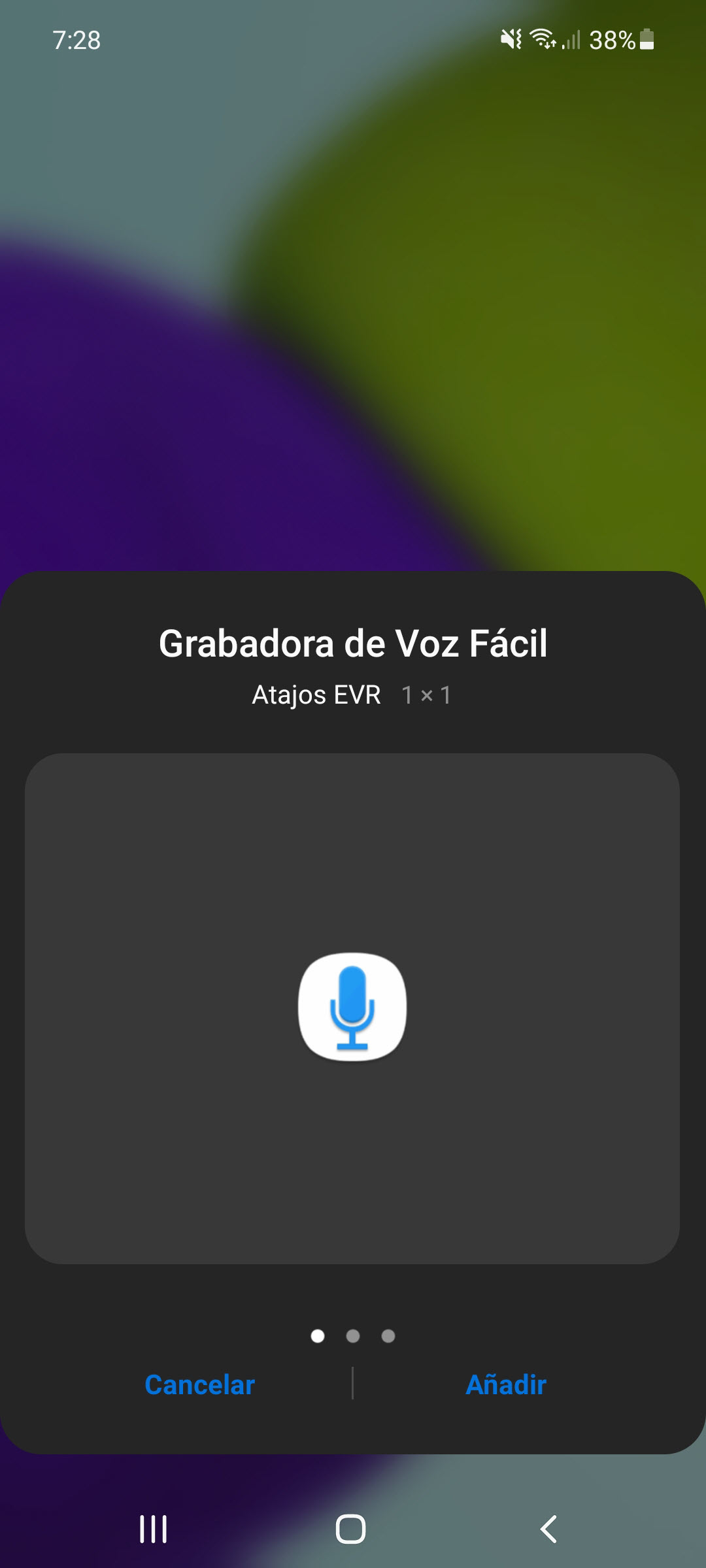Switch to the second widget page dot
This screenshot has width=706, height=1568.
353,1337
